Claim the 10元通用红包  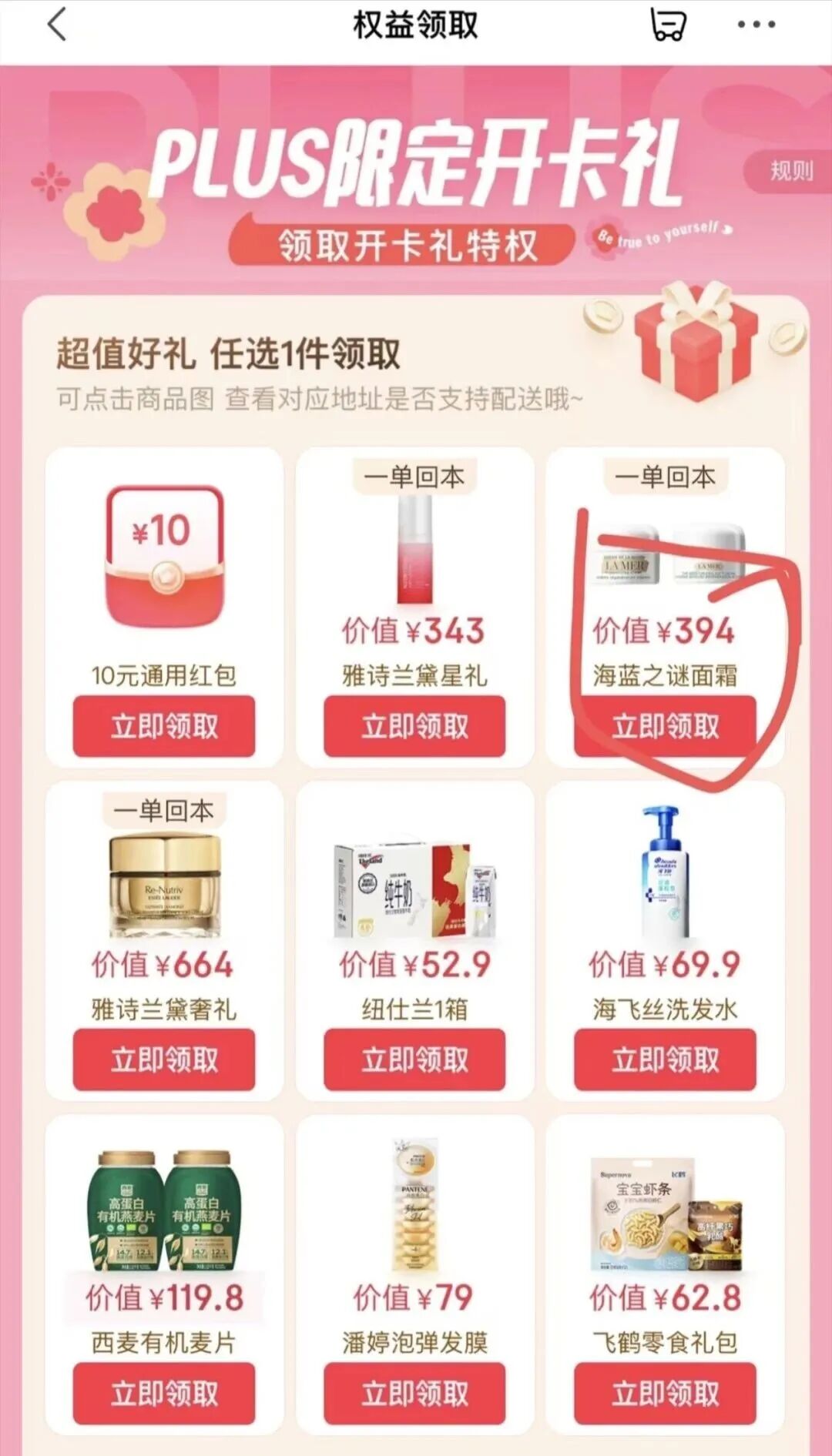[163, 726]
